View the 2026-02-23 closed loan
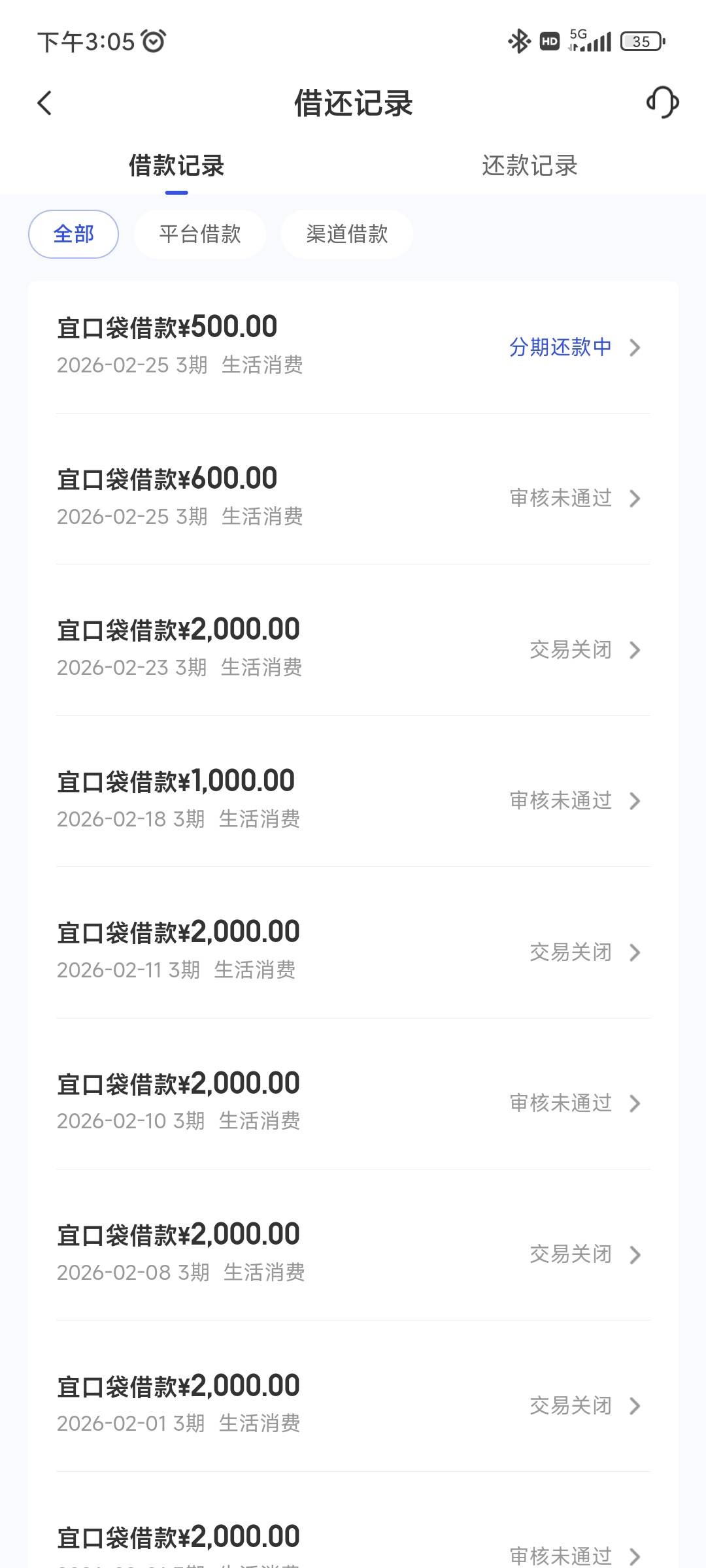This screenshot has height=1568, width=706. (353, 649)
